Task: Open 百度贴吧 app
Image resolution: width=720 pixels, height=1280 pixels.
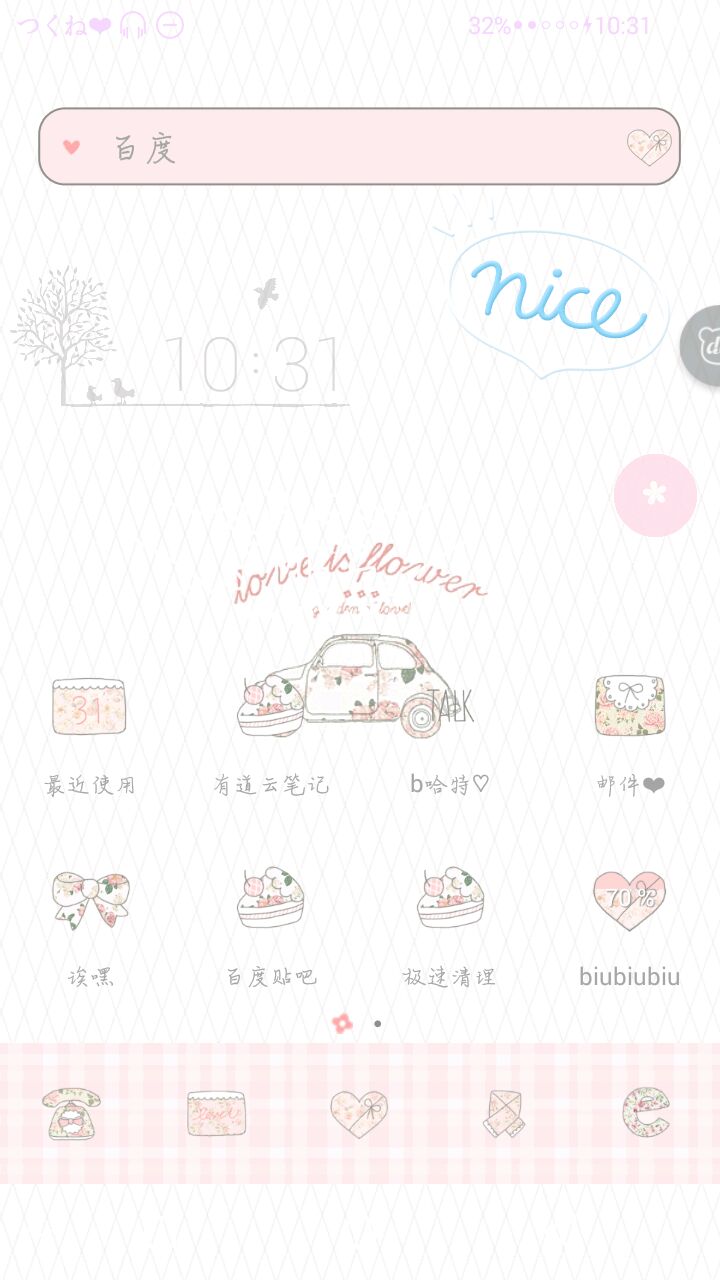Action: [x=270, y=898]
